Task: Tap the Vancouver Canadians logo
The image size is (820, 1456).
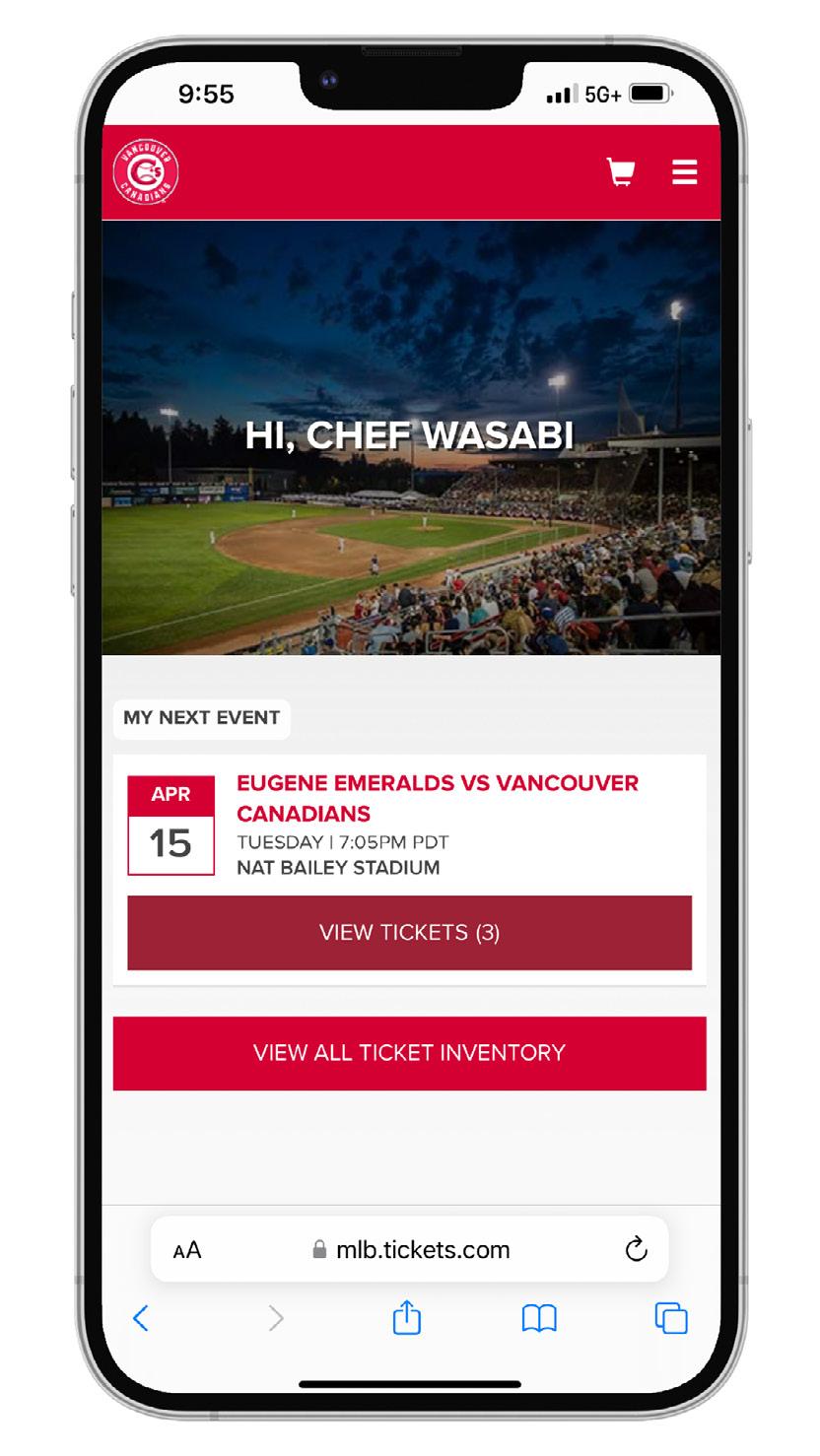Action: coord(146,172)
